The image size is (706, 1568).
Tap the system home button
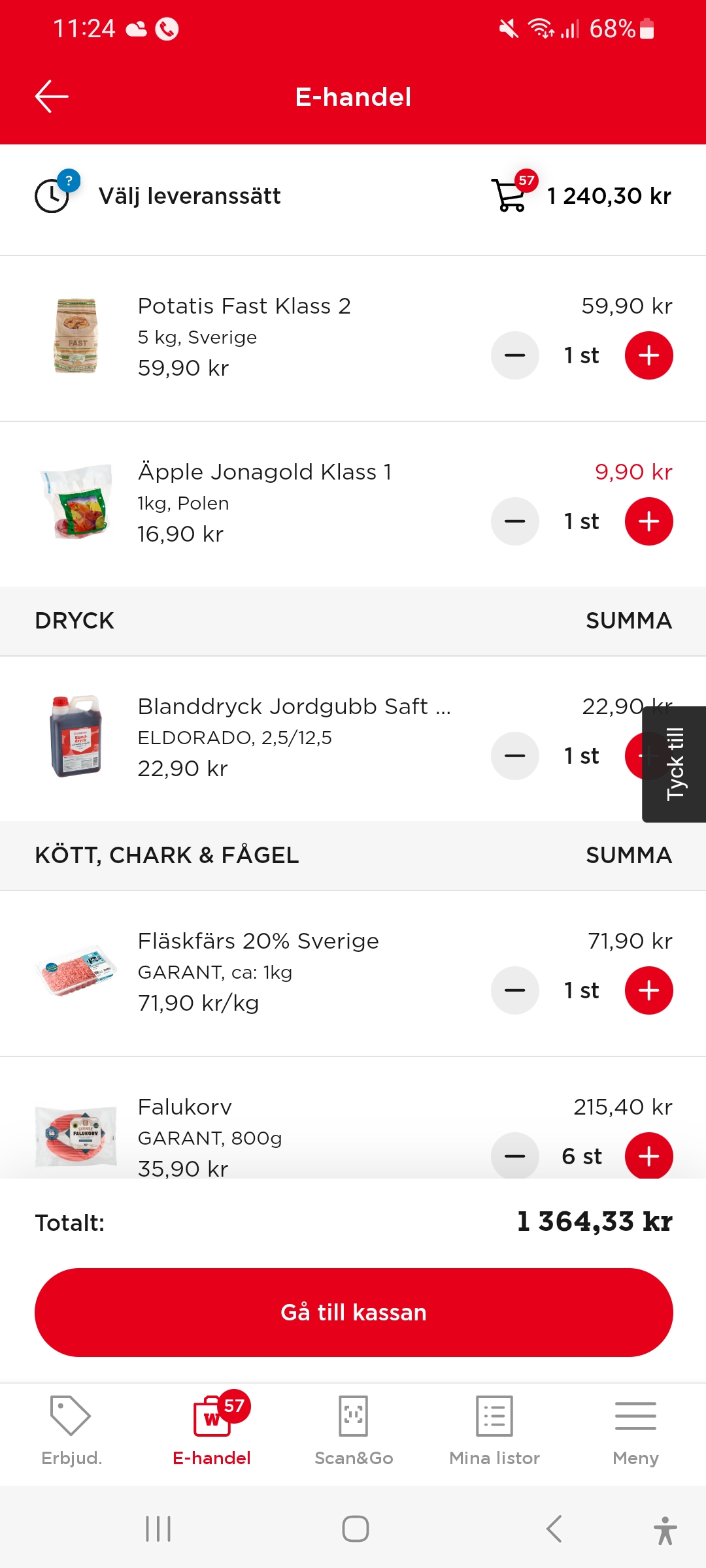tap(355, 1529)
